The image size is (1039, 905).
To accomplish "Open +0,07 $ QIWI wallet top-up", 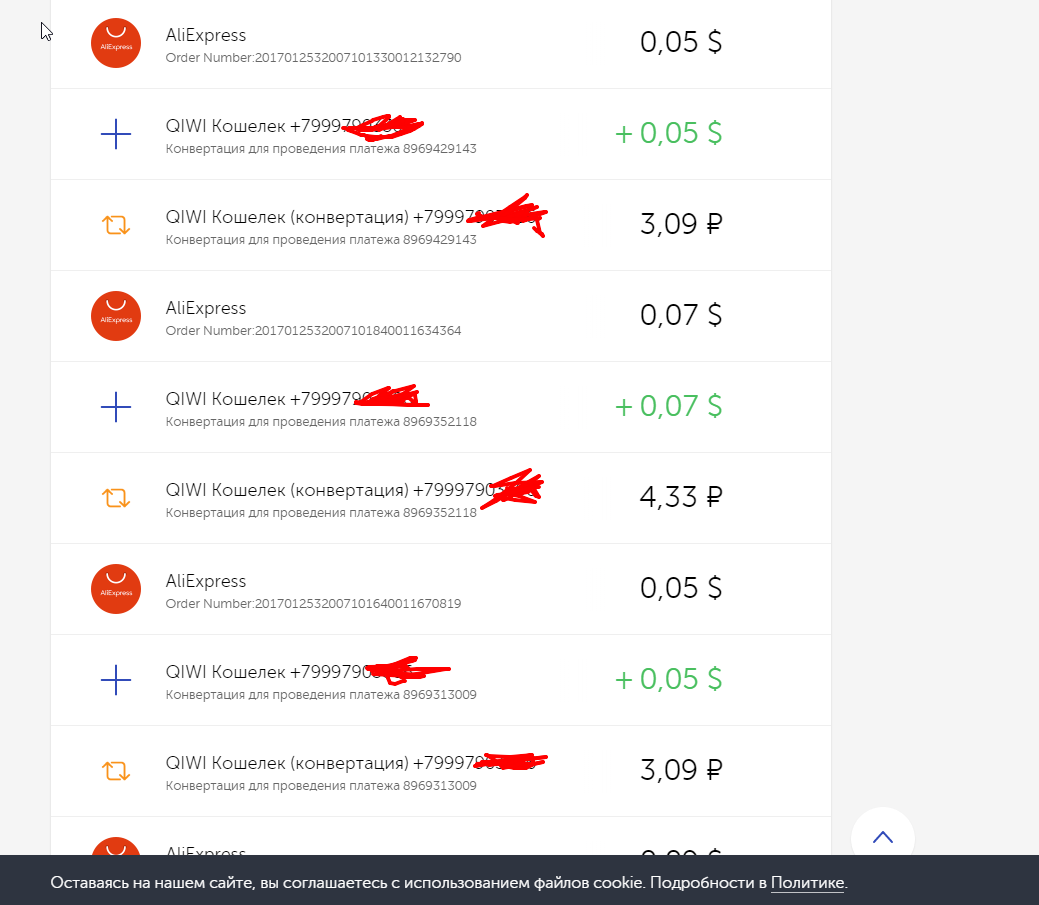I will point(441,407).
